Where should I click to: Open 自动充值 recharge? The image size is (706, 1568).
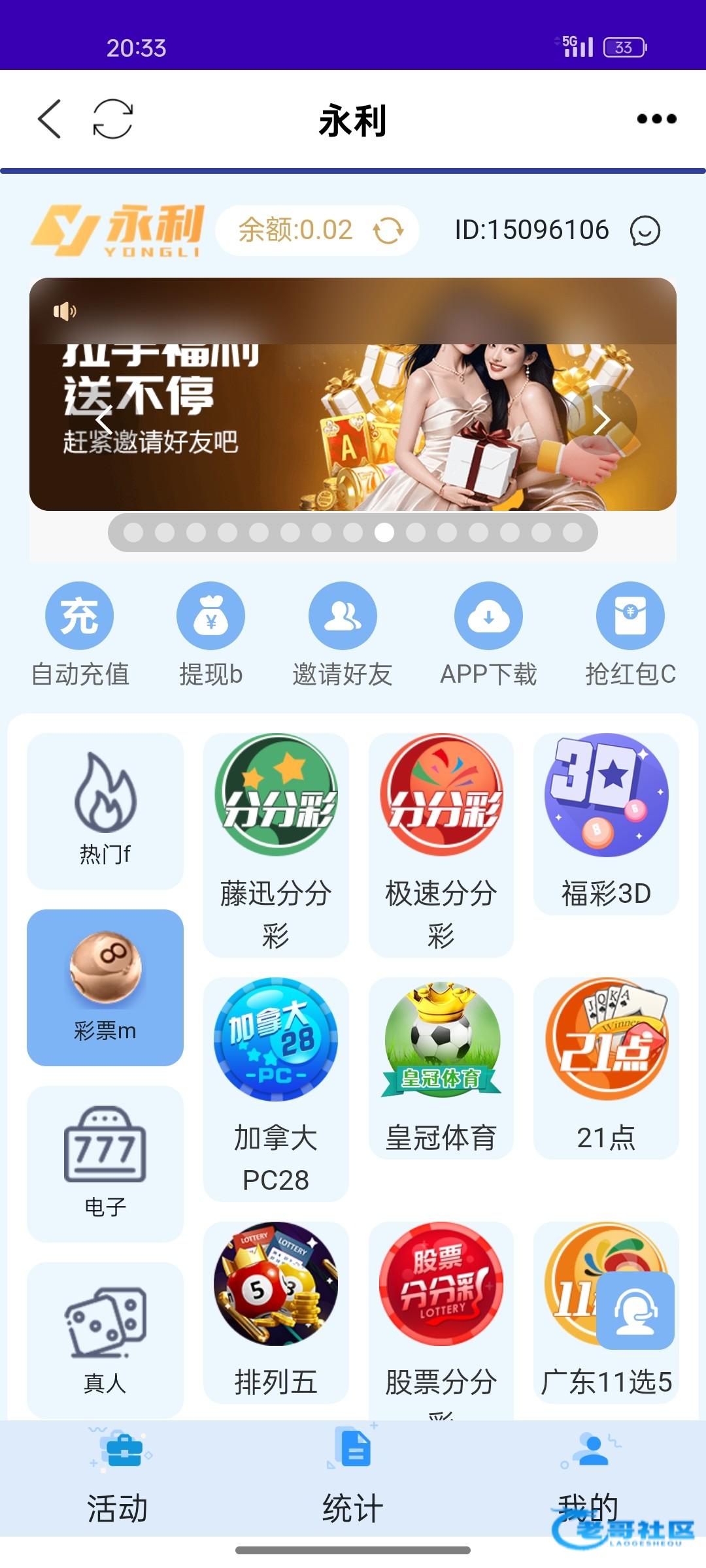[80, 634]
